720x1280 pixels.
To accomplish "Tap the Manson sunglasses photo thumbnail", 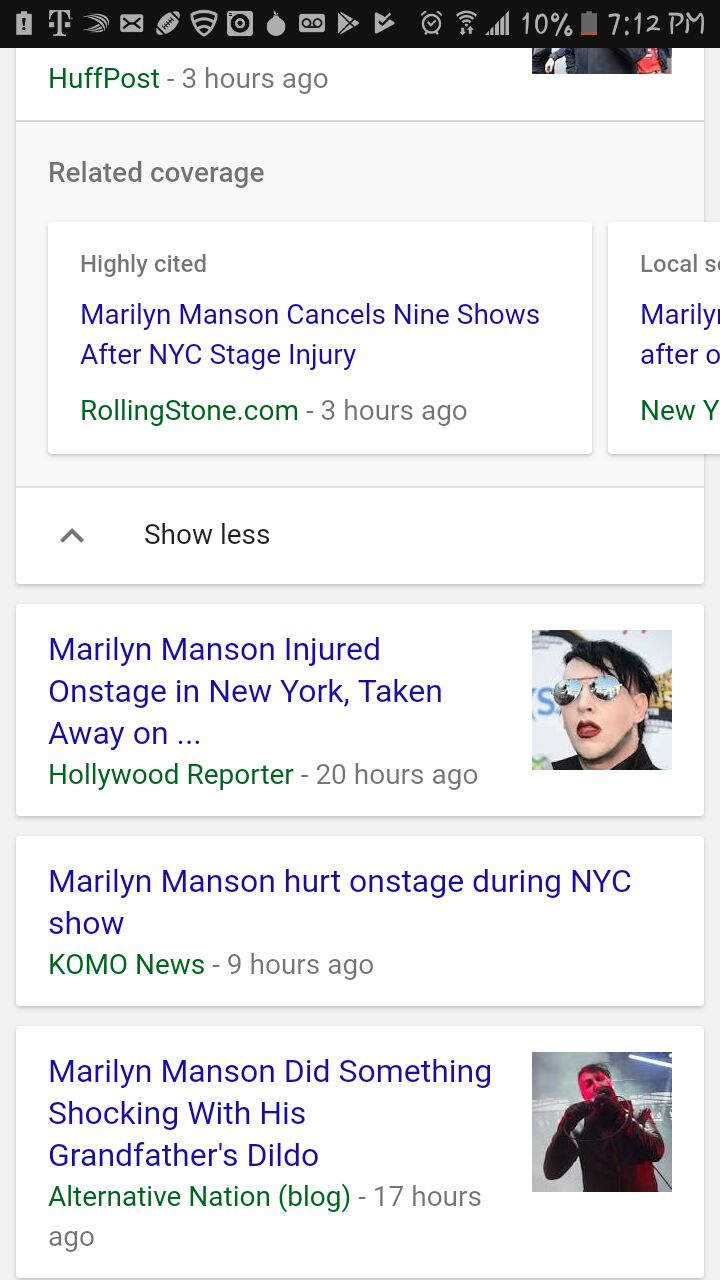I will [x=602, y=700].
